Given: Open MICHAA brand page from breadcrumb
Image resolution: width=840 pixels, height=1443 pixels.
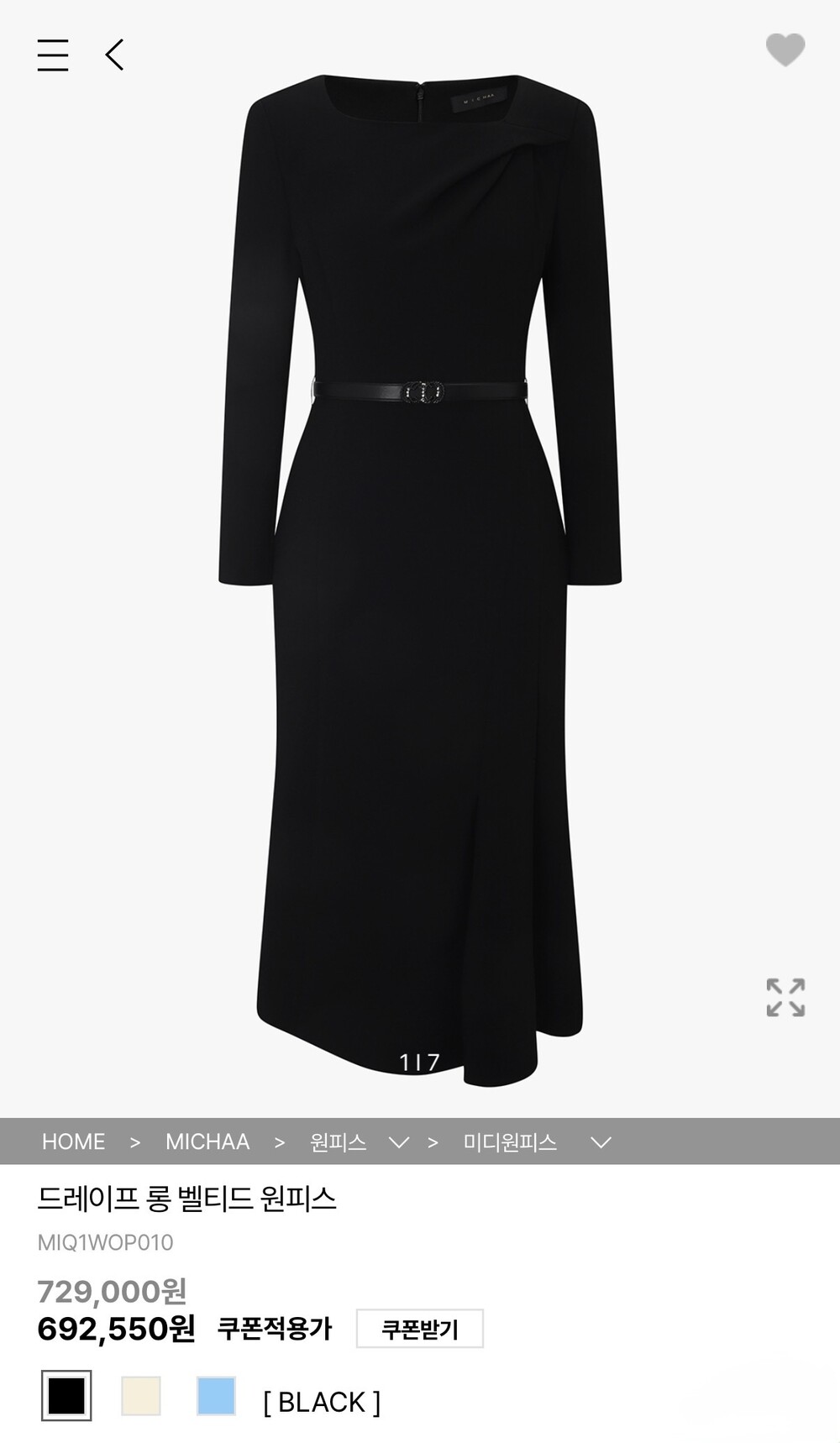Looking at the screenshot, I should [207, 1141].
